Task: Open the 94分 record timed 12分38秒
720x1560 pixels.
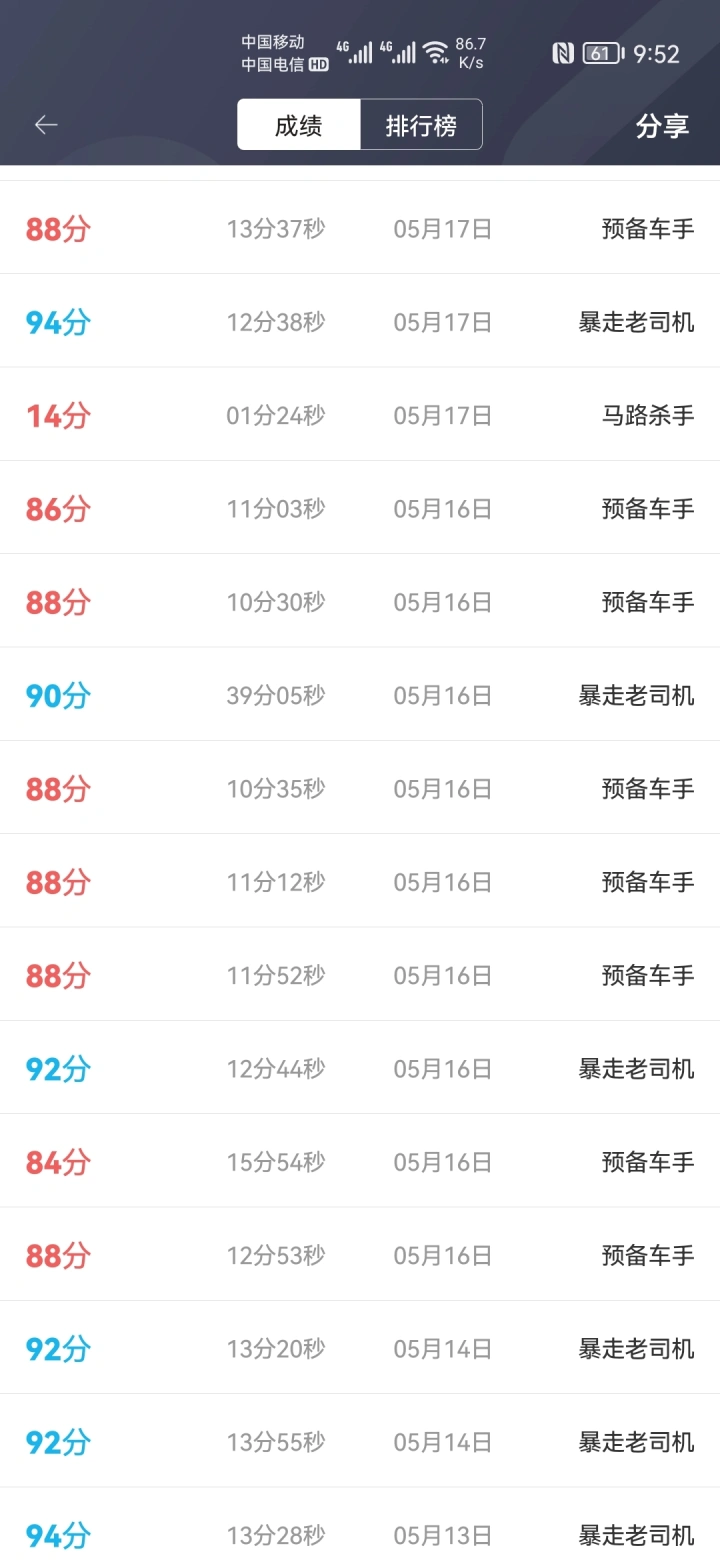Action: tap(360, 321)
